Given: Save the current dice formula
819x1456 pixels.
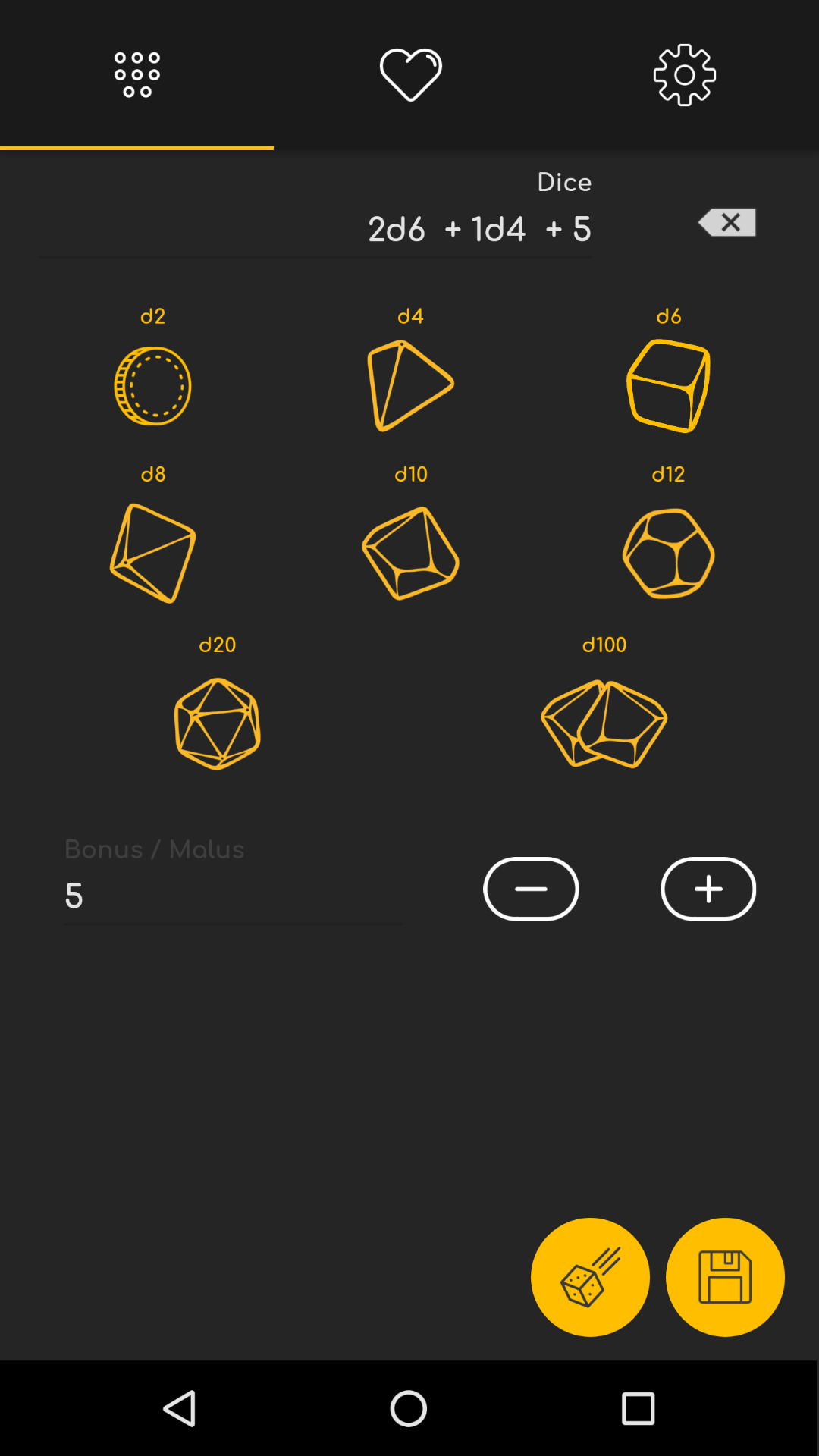Looking at the screenshot, I should click(724, 1277).
